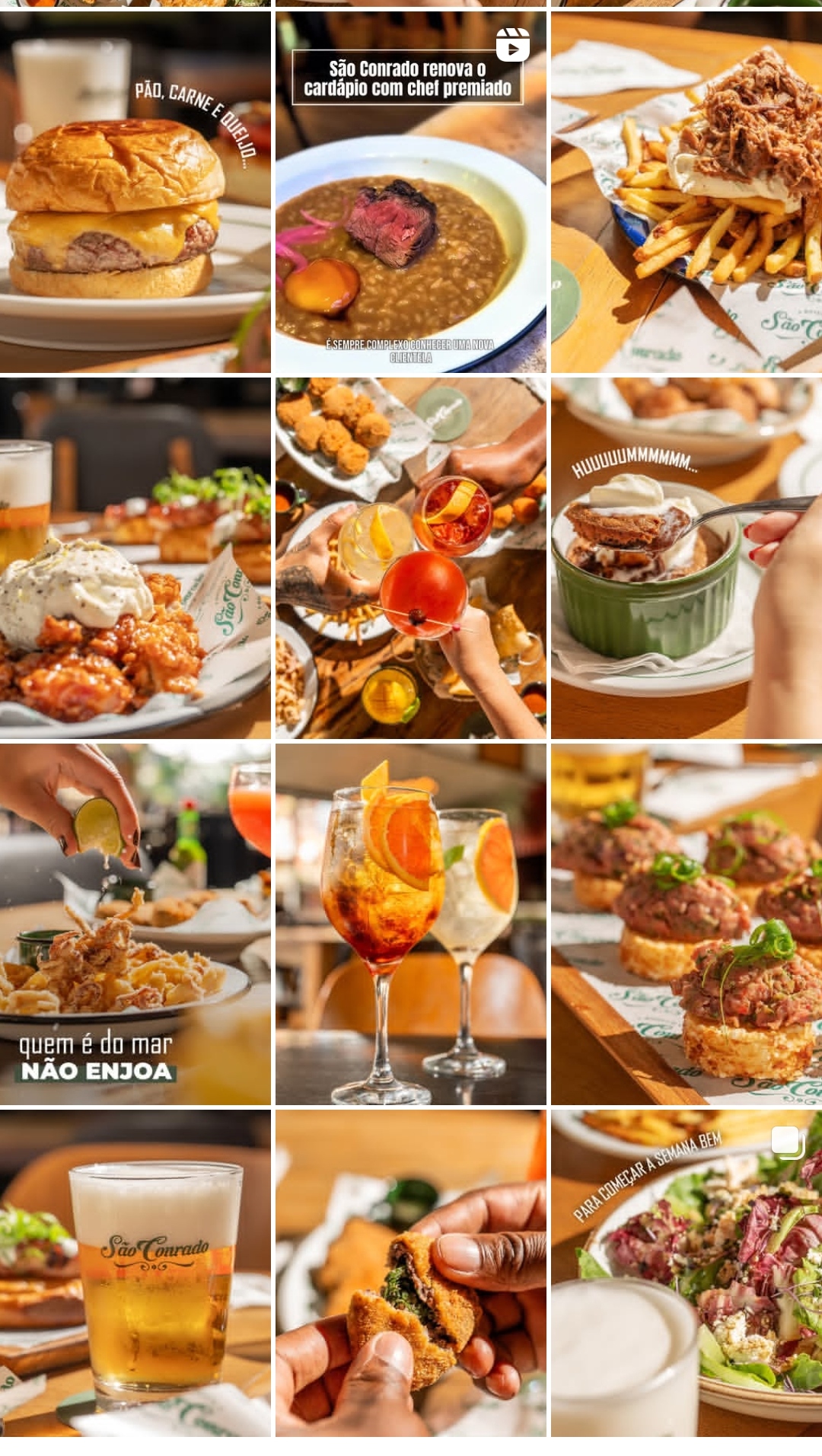
Task: Open the 'quem é do mar não enjoa' post
Action: (x=135, y=924)
